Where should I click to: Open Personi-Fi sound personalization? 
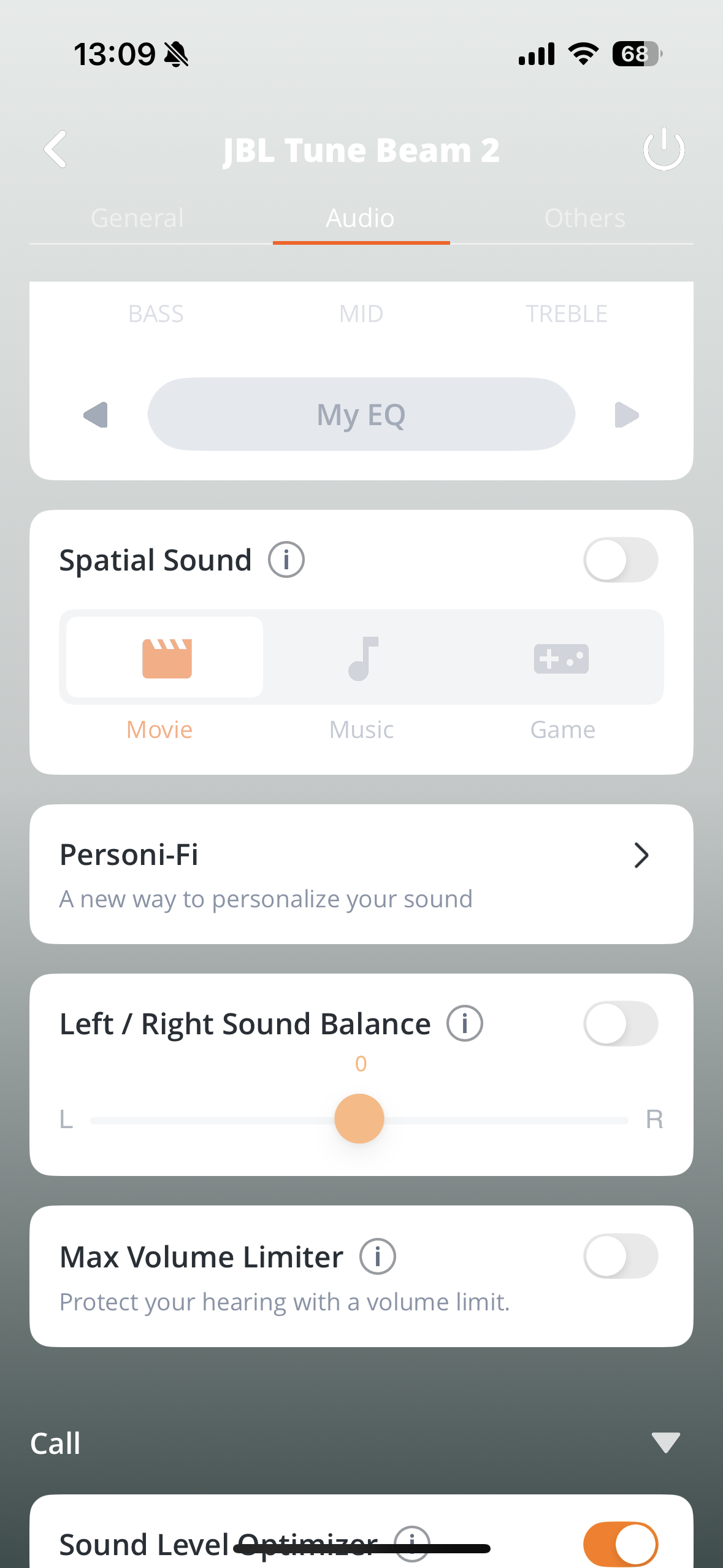coord(361,874)
